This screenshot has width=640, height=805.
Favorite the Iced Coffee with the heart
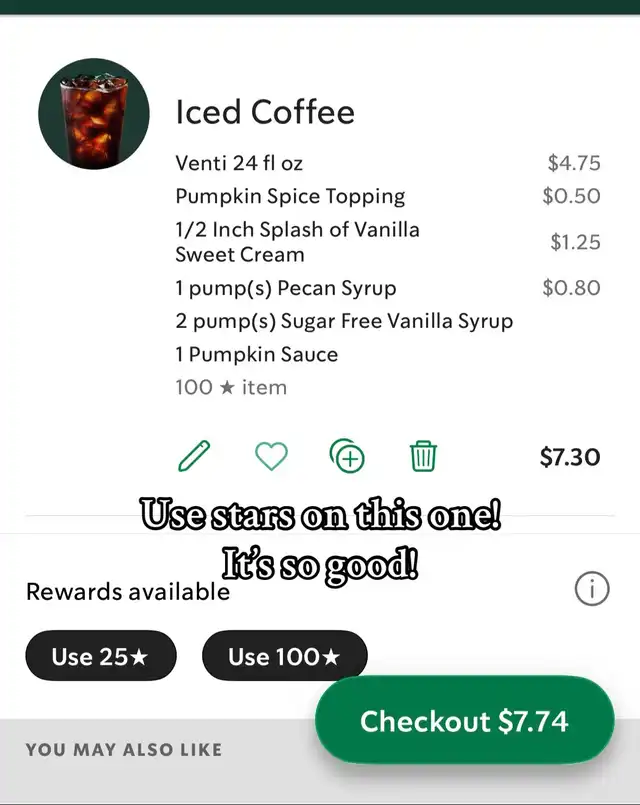[271, 457]
